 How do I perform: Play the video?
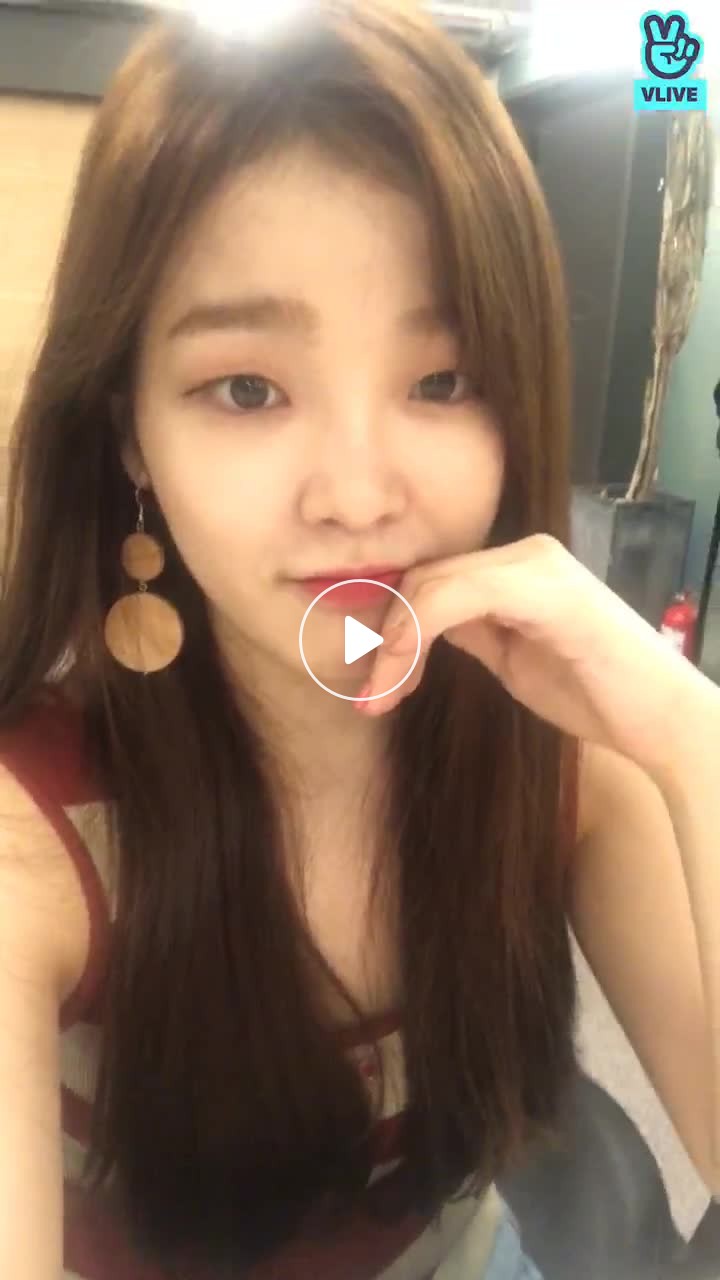point(360,640)
